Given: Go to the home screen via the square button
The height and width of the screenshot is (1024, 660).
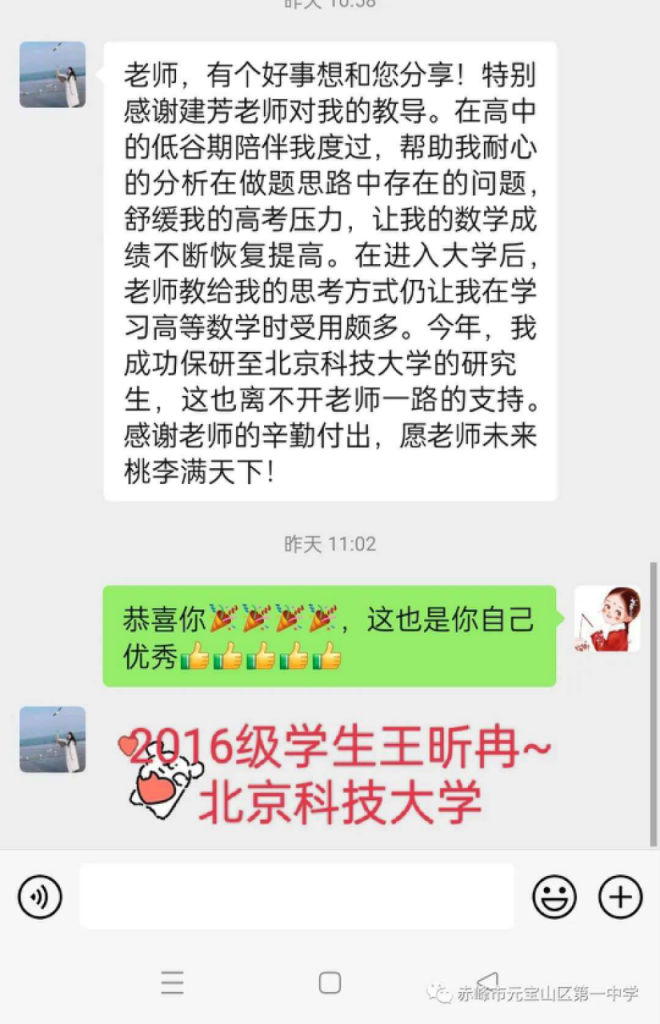Looking at the screenshot, I should point(330,983).
